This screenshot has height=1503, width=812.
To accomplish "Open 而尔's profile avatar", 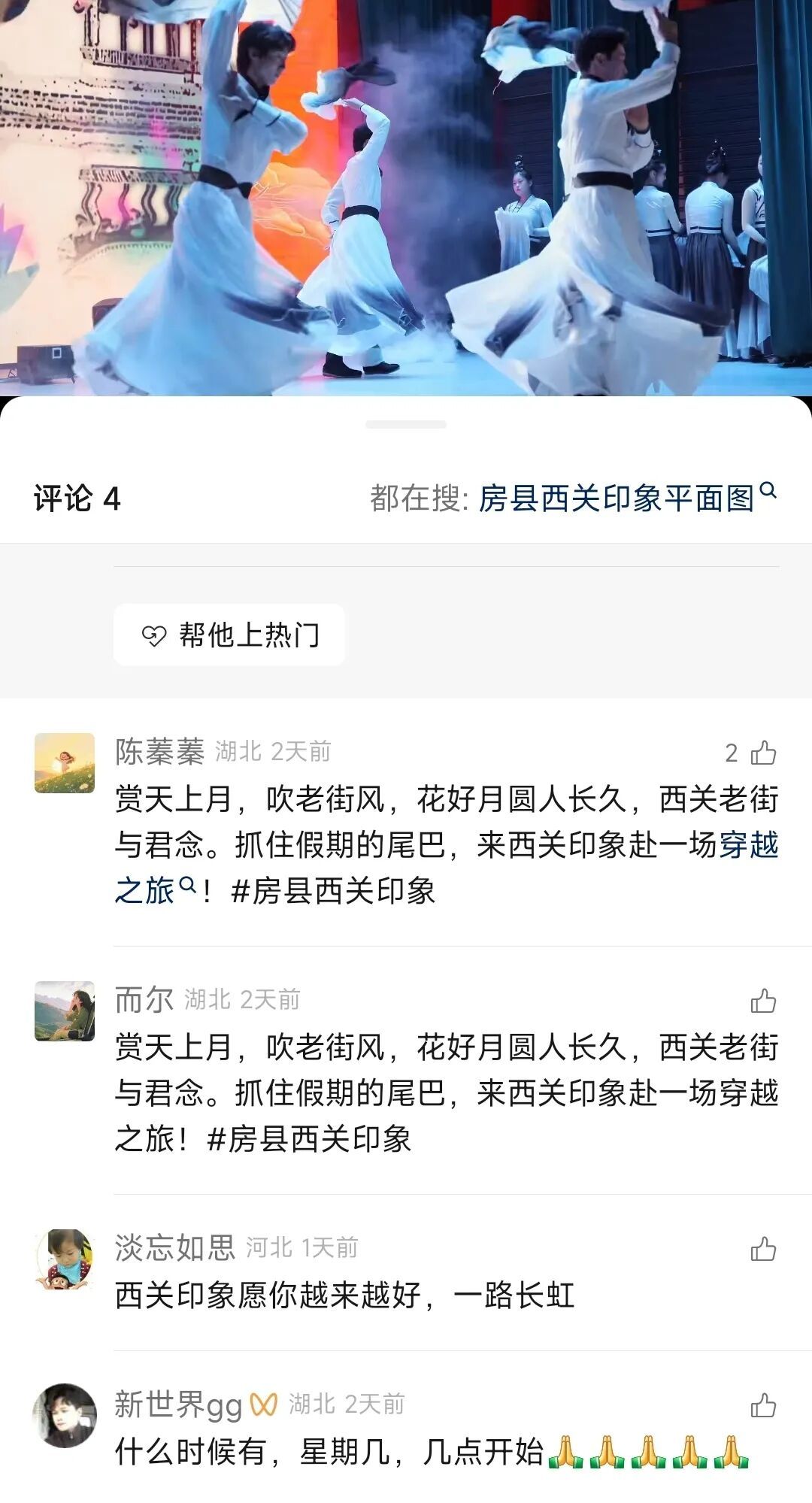I will click(65, 1011).
